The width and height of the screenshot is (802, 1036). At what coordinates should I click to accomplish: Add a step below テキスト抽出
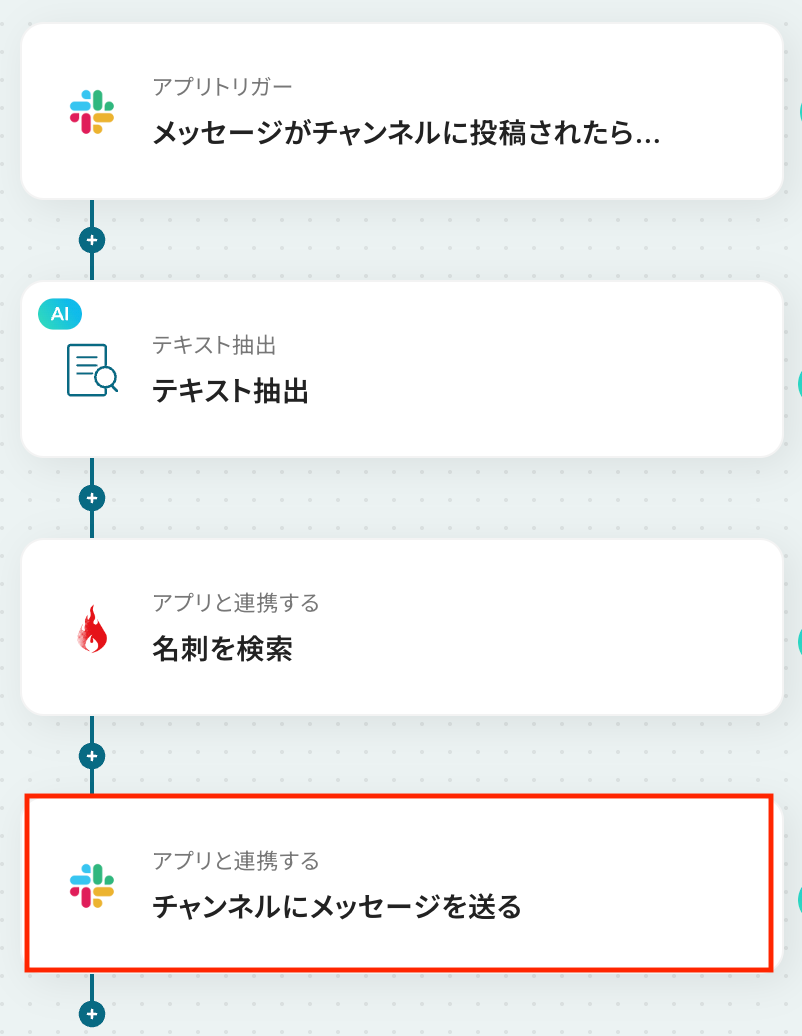(x=92, y=498)
